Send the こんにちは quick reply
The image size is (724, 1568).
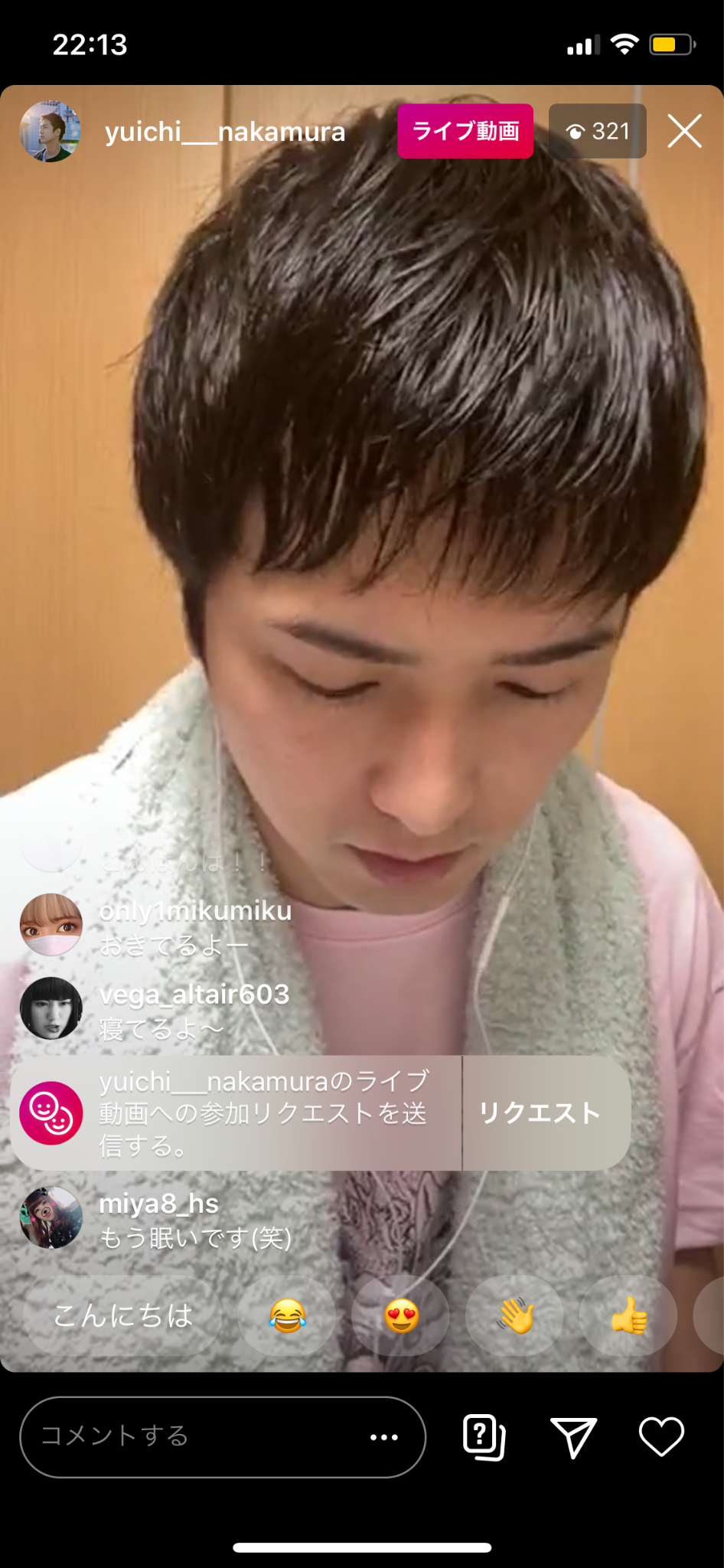[122, 1316]
